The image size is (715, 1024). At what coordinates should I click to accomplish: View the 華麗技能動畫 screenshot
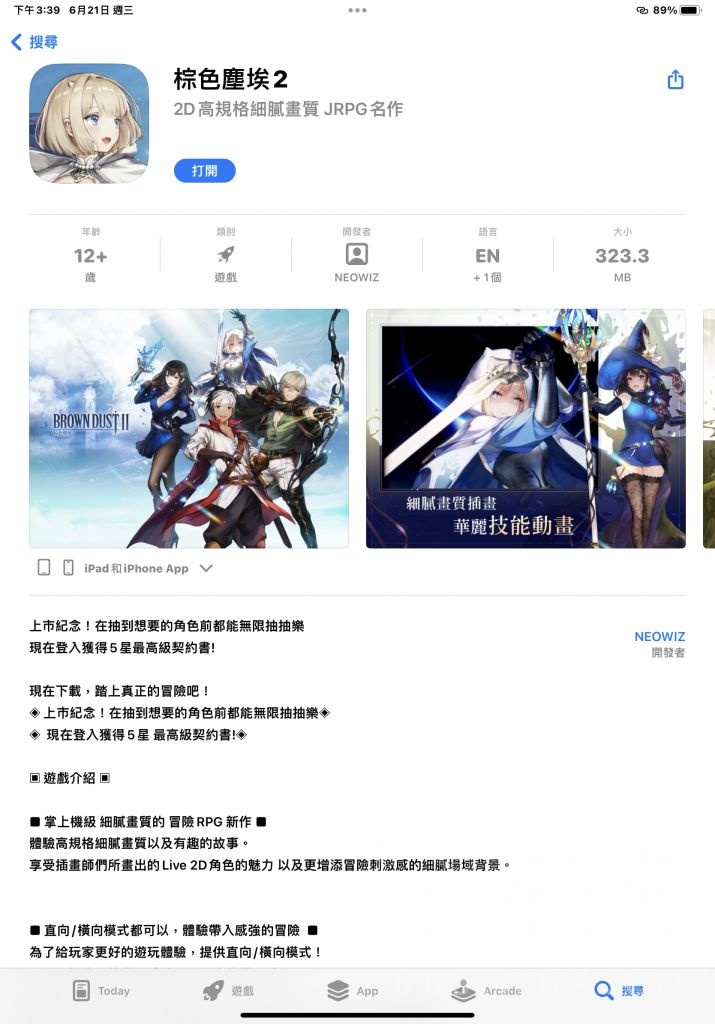coord(525,428)
